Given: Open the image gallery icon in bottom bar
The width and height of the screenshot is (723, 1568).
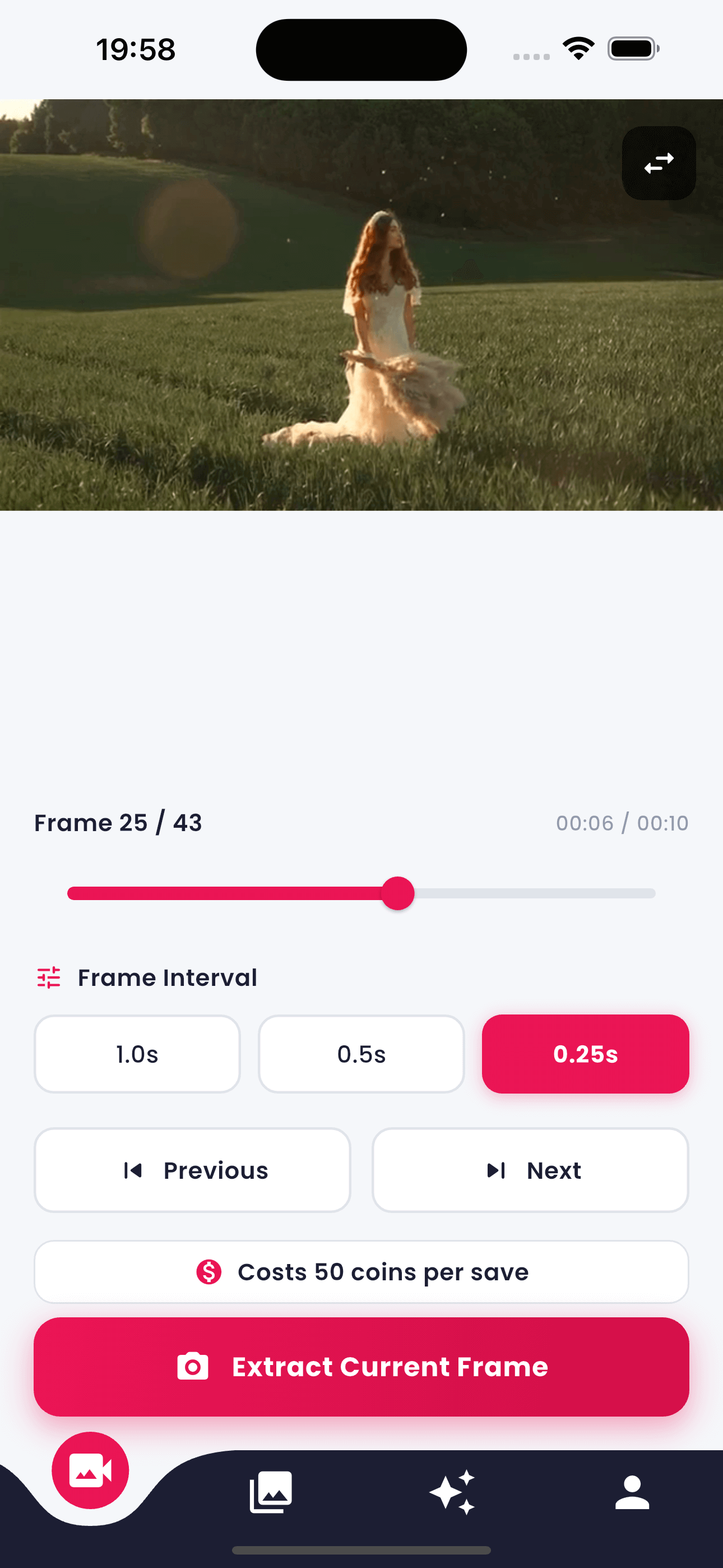Looking at the screenshot, I should click(271, 1491).
